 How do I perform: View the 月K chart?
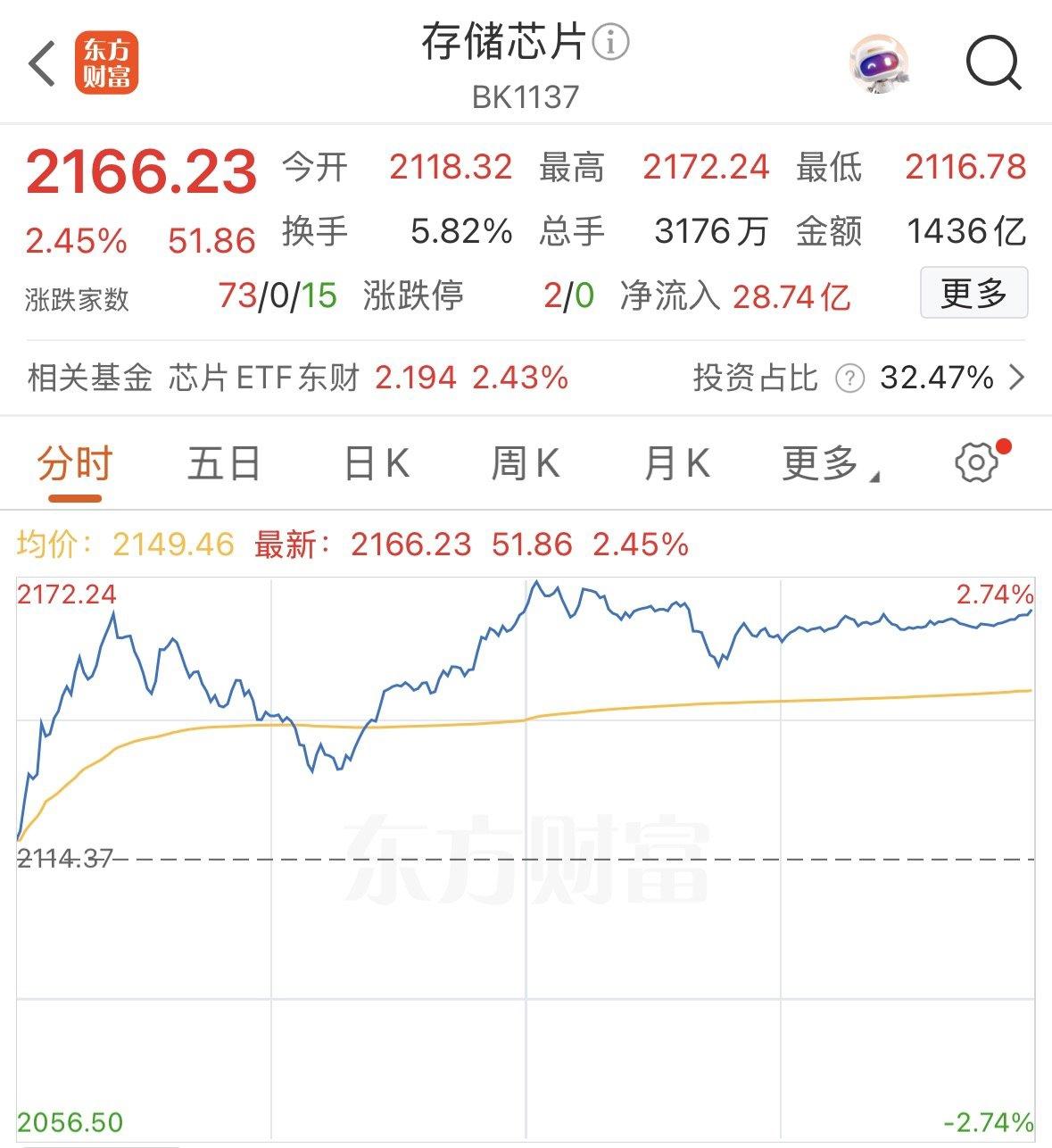(676, 464)
